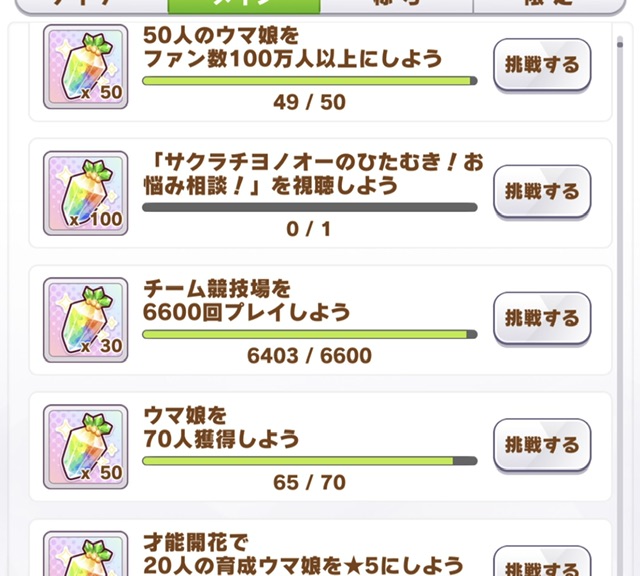The image size is (640, 576).
Task: View the x100 reward item for サクラチヨノオー mission
Action: (x=85, y=192)
